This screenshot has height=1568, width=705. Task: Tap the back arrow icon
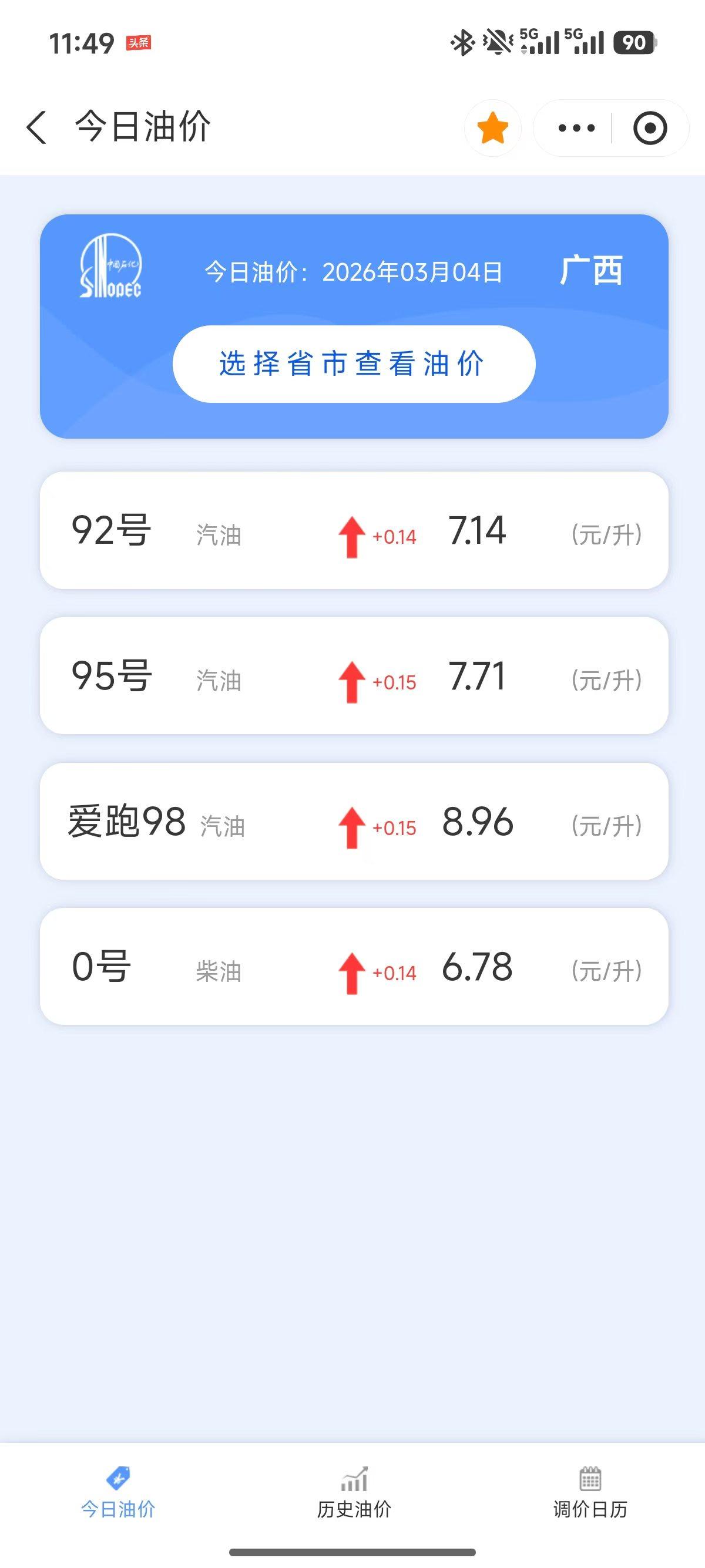pyautogui.click(x=36, y=127)
